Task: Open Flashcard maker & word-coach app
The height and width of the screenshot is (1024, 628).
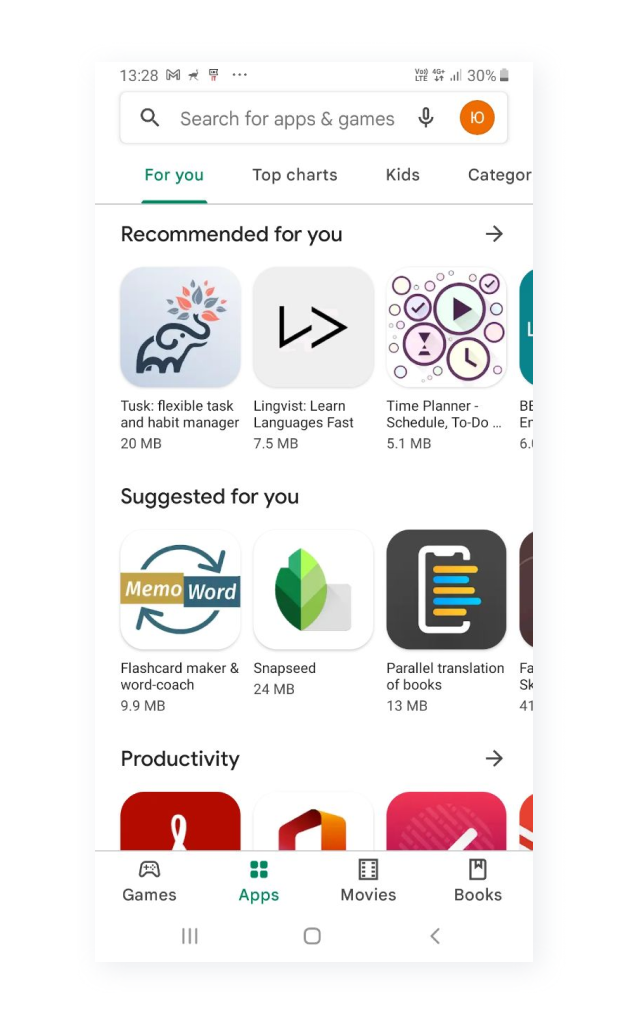Action: (180, 590)
